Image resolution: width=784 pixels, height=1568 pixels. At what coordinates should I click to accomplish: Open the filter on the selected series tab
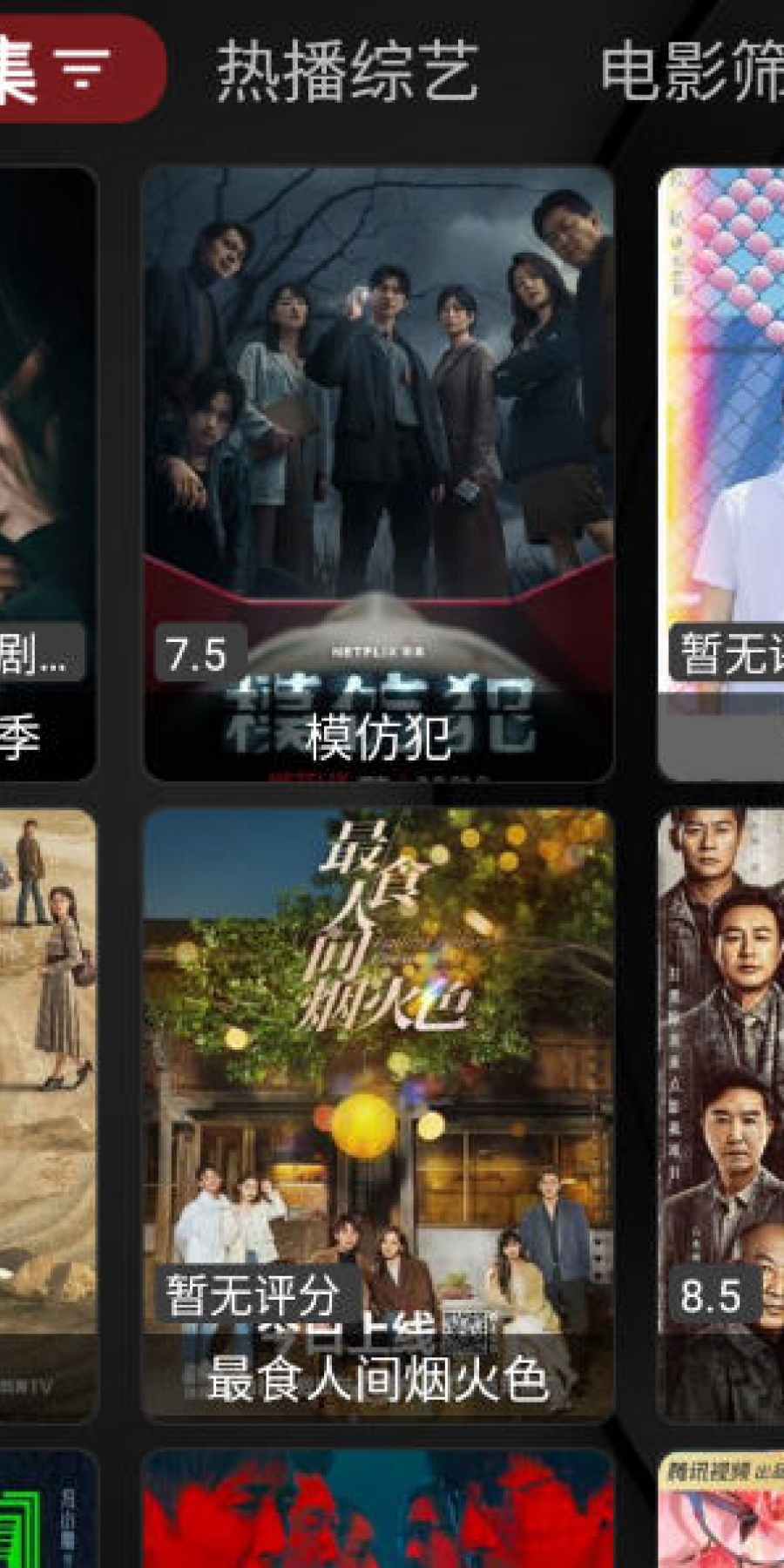(83, 68)
